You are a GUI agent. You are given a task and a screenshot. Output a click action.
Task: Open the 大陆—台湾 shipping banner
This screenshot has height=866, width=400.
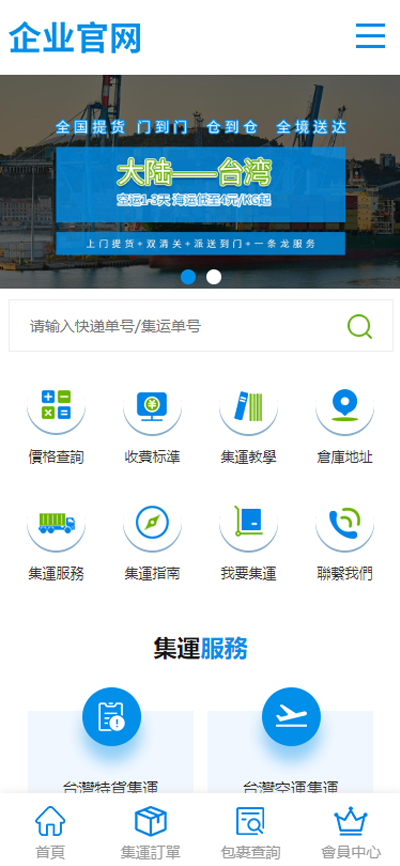point(200,181)
